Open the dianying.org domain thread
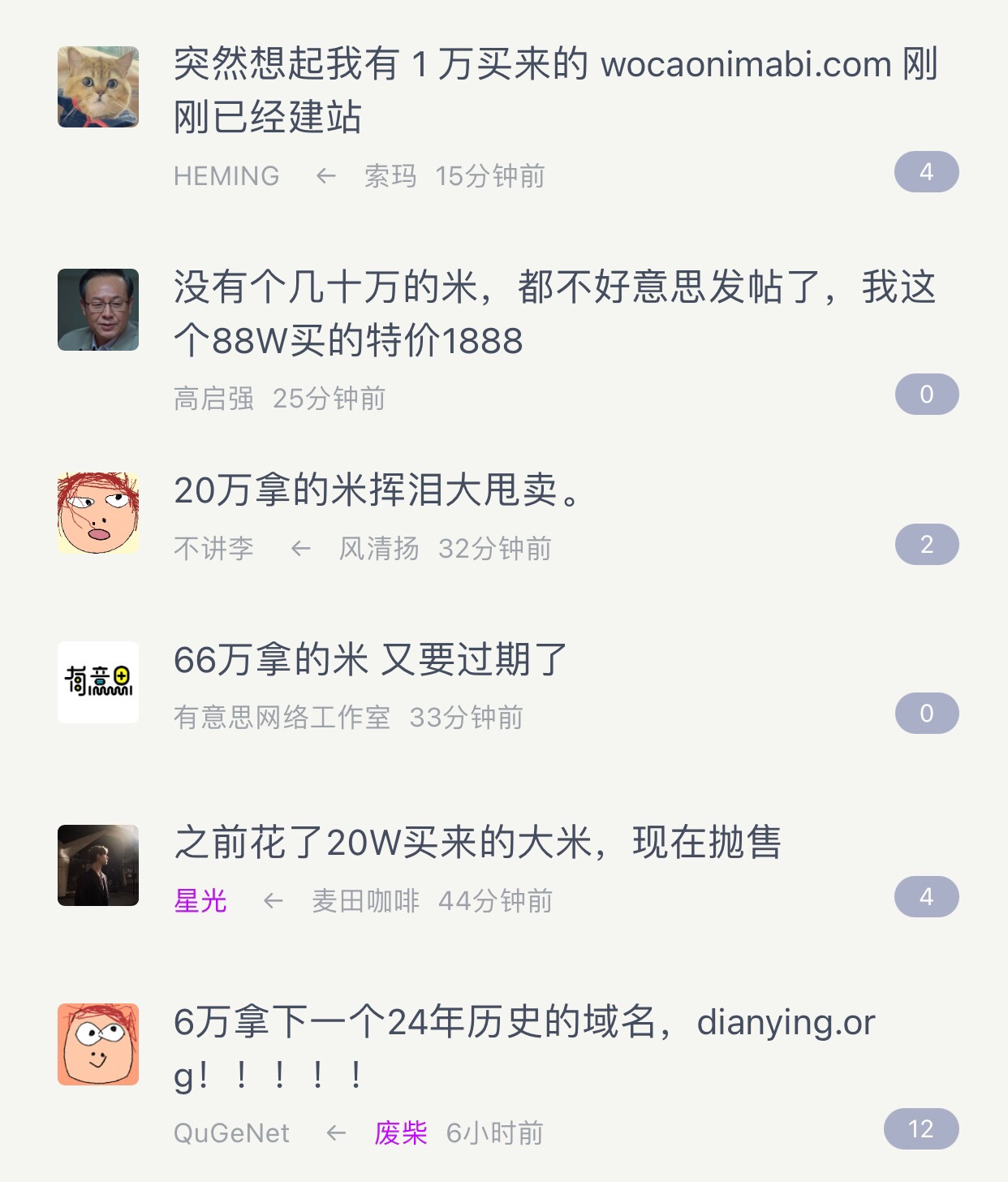This screenshot has height=1182, width=1008. [524, 1047]
